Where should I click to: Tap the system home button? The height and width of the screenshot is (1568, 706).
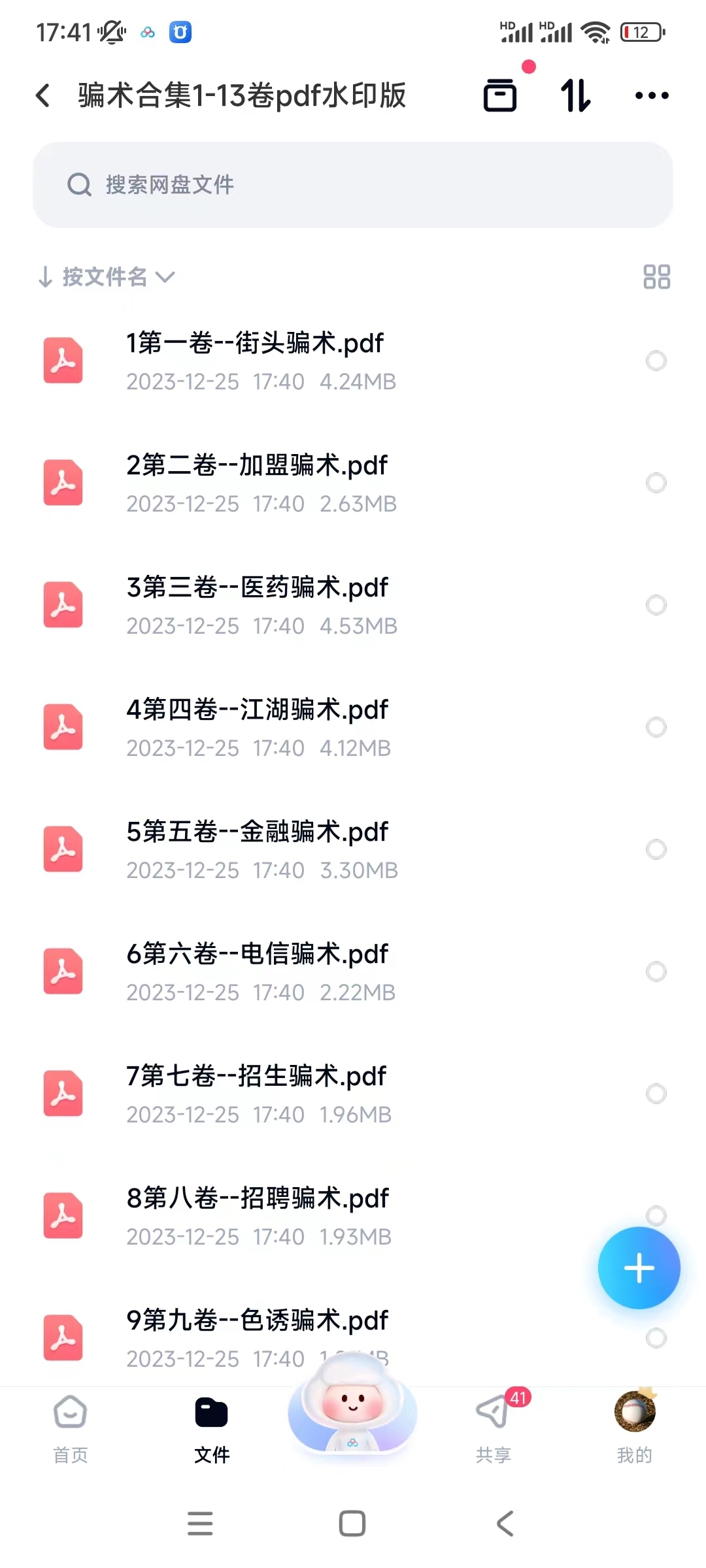[352, 1524]
